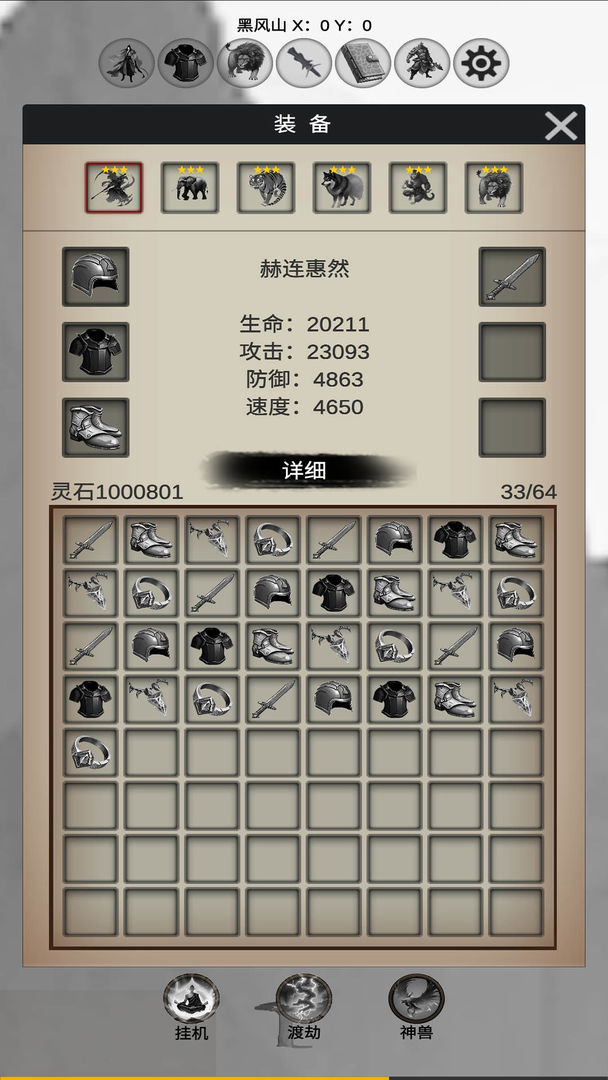Tap the 详细 details button
The image size is (608, 1080).
[x=304, y=470]
